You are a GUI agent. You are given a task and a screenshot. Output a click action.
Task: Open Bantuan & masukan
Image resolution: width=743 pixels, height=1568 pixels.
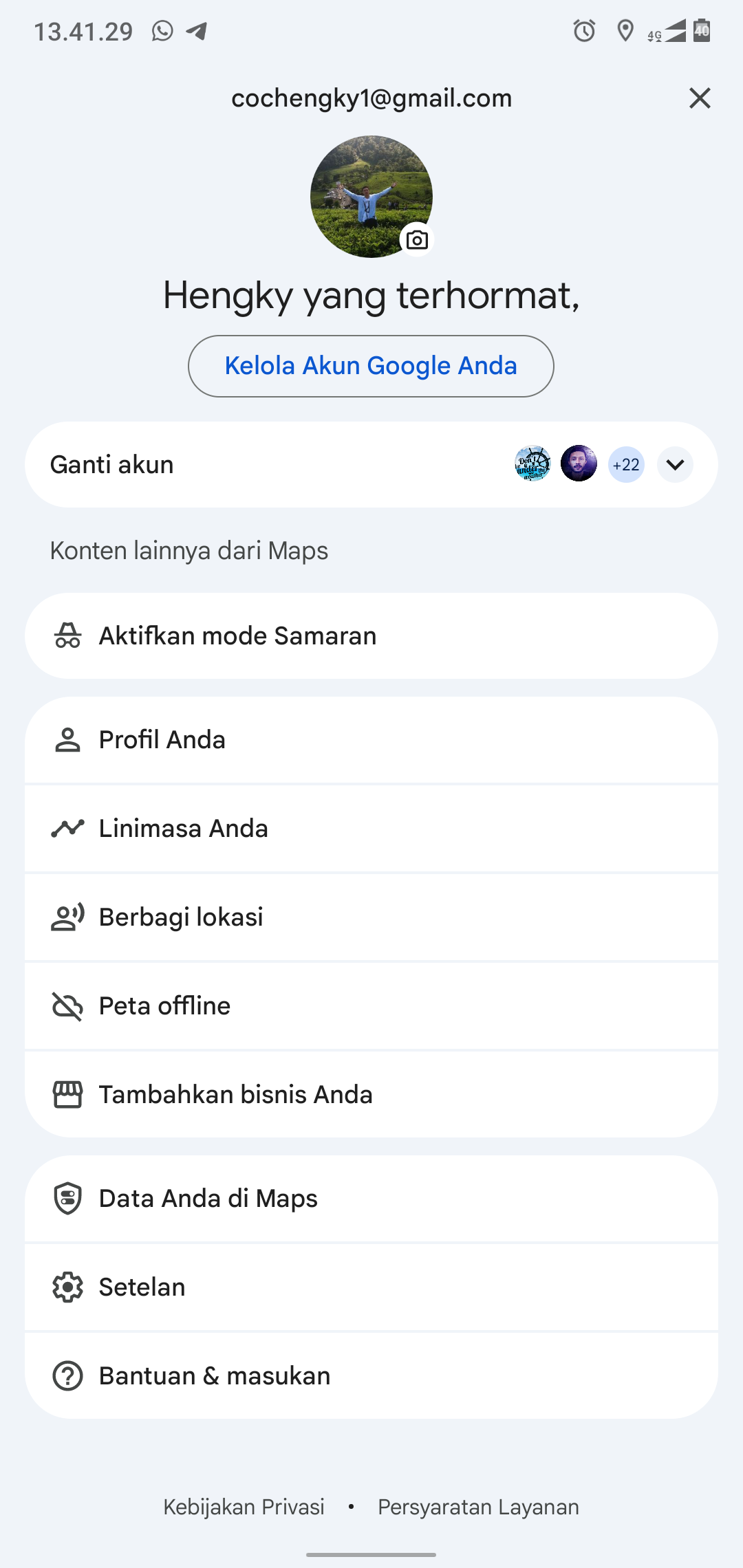[371, 1376]
